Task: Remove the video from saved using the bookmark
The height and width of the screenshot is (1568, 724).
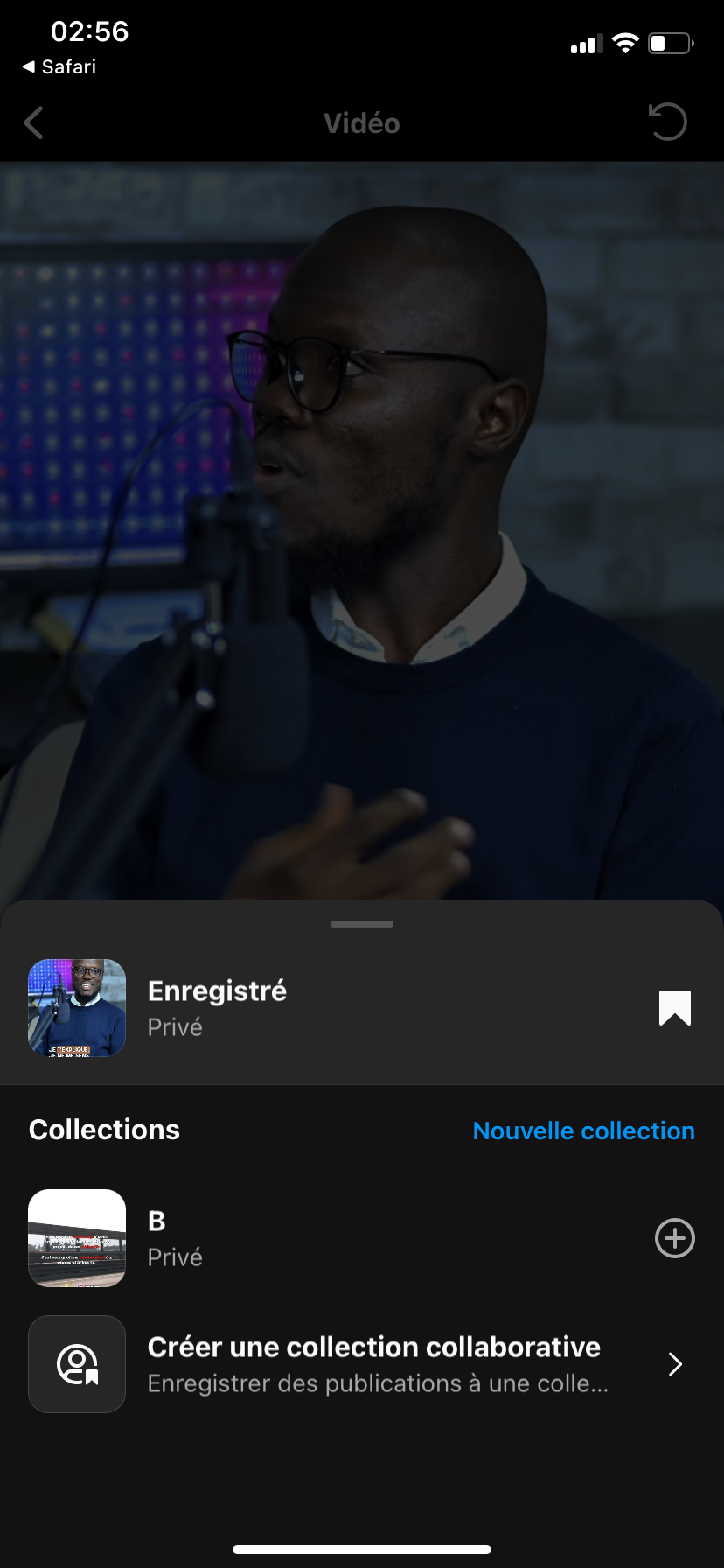Action: [x=674, y=1008]
